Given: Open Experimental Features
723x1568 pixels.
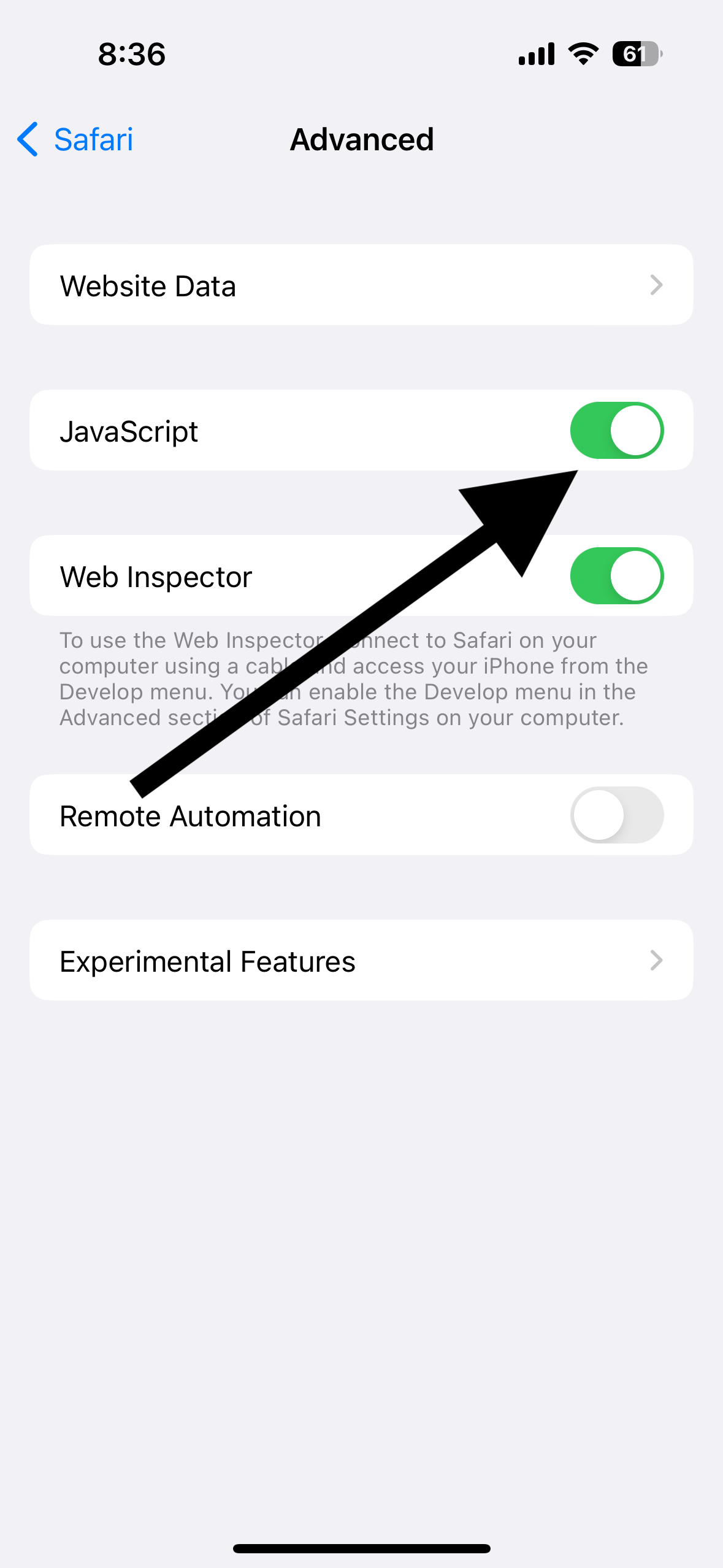Looking at the screenshot, I should pyautogui.click(x=361, y=961).
